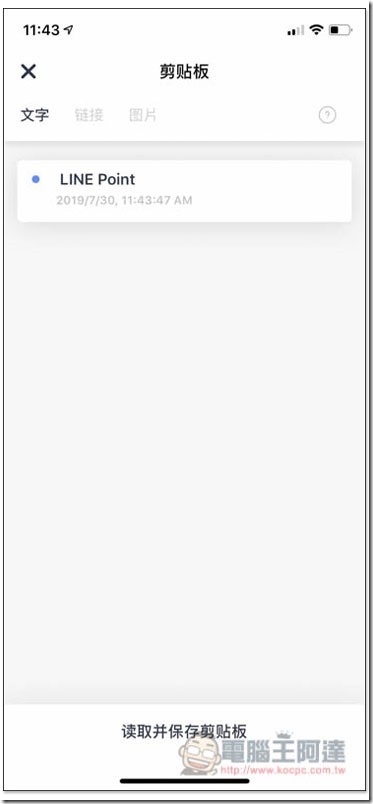373x804 pixels.
Task: Open the LINE Point clipboard entry
Action: tap(184, 191)
